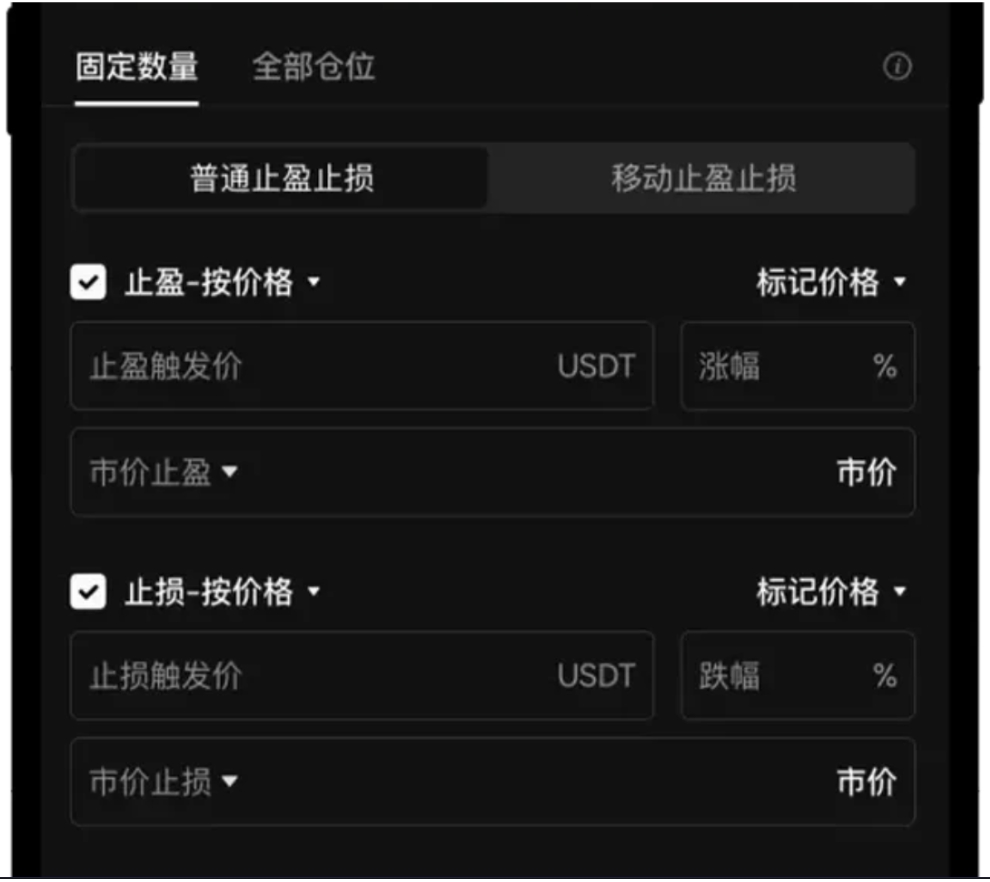
Task: Tap the 跌幅 percent field
Action: 780,676
